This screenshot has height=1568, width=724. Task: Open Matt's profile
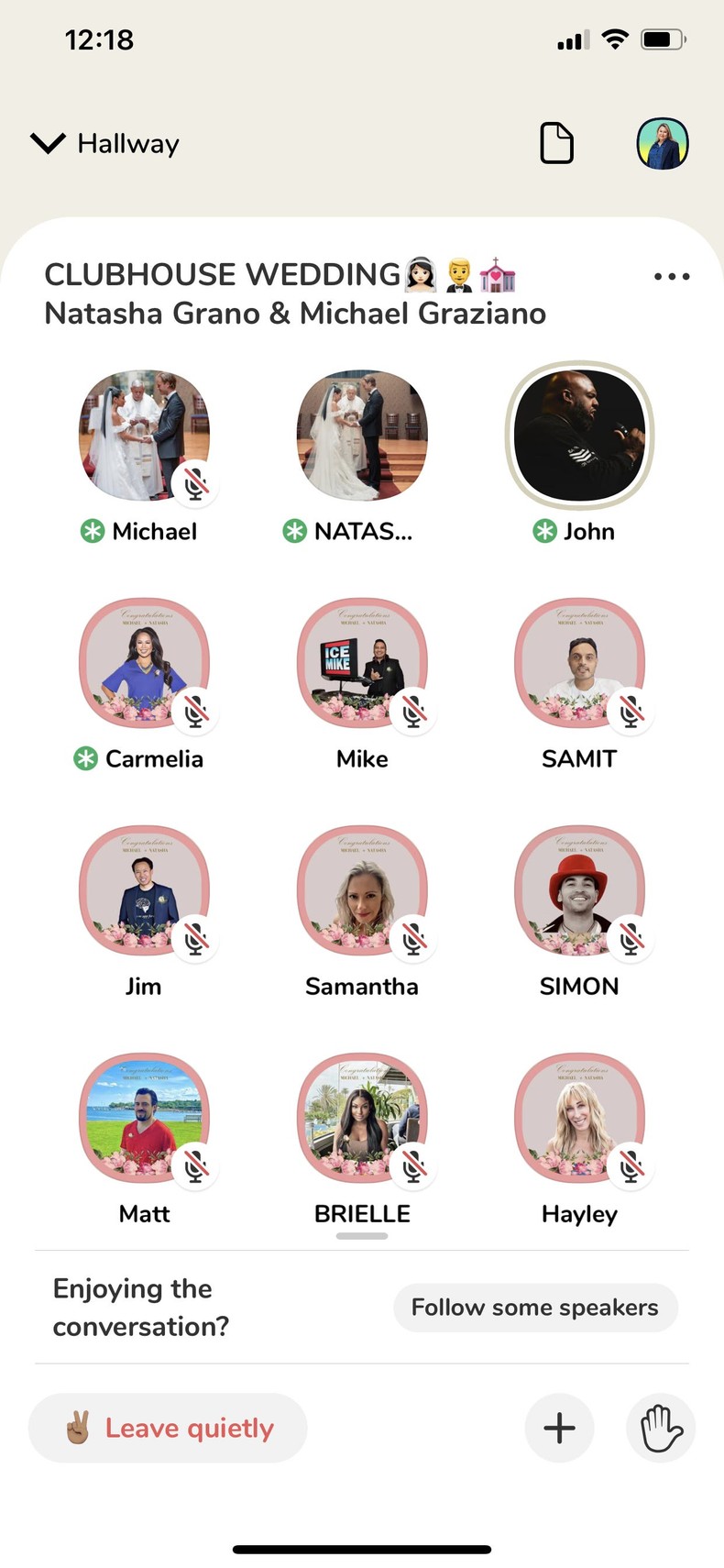coord(144,1118)
